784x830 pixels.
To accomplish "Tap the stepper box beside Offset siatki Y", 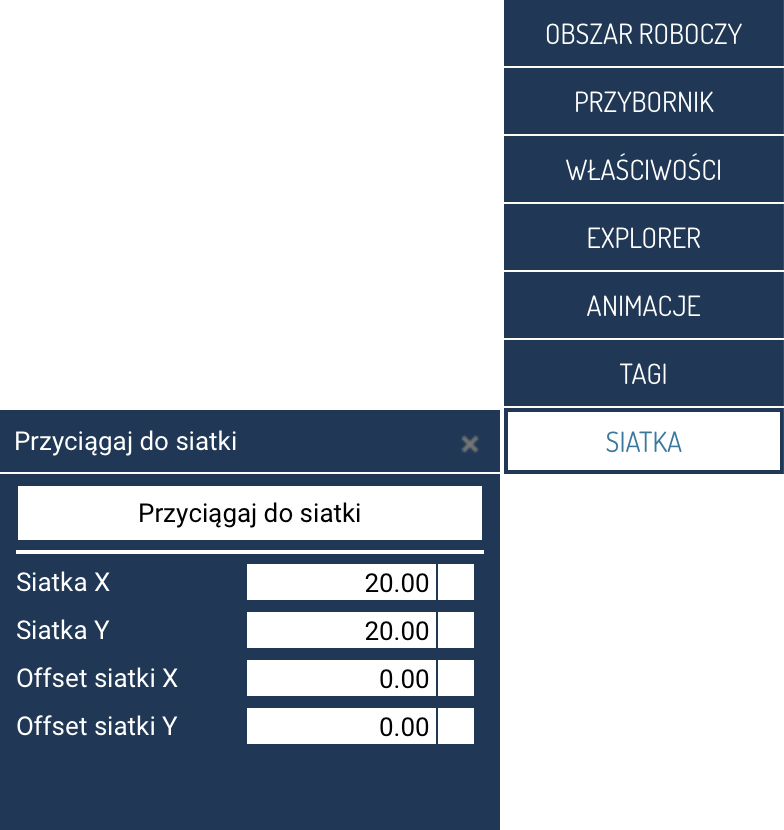I will pyautogui.click(x=457, y=727).
